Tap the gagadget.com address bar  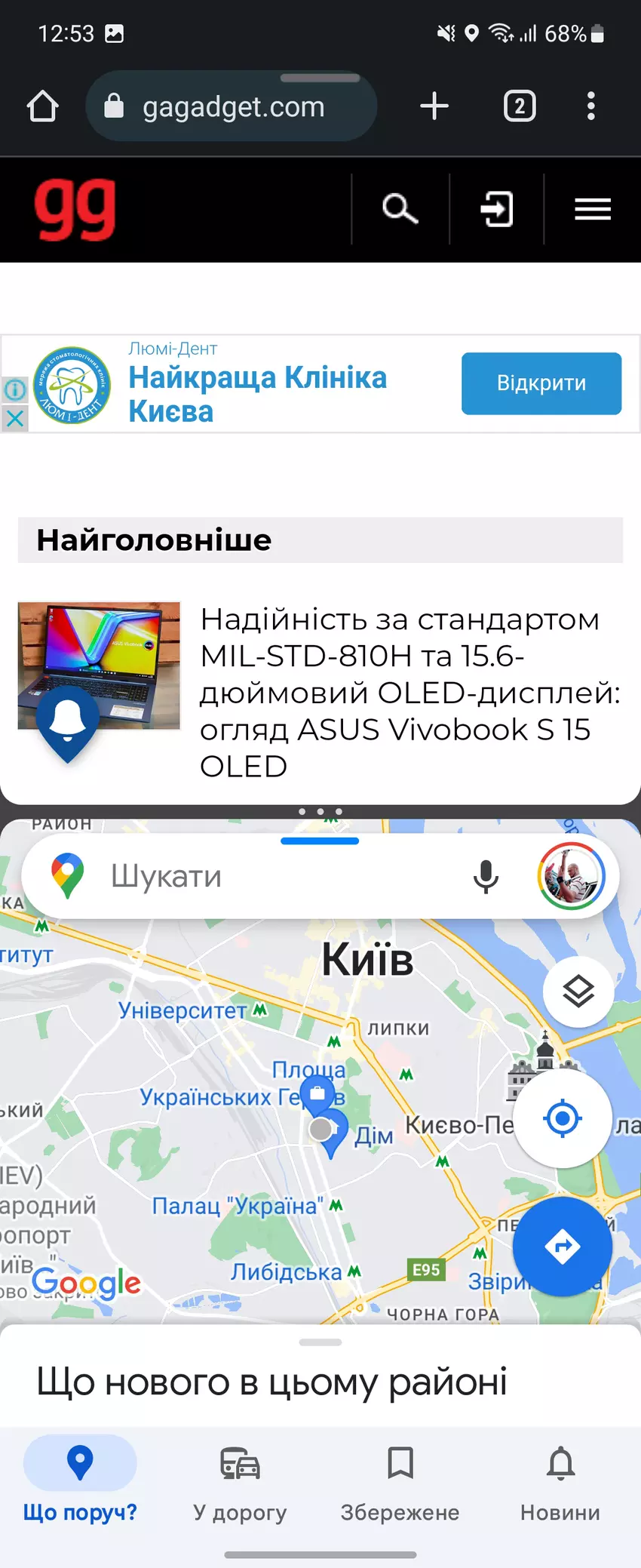(232, 106)
